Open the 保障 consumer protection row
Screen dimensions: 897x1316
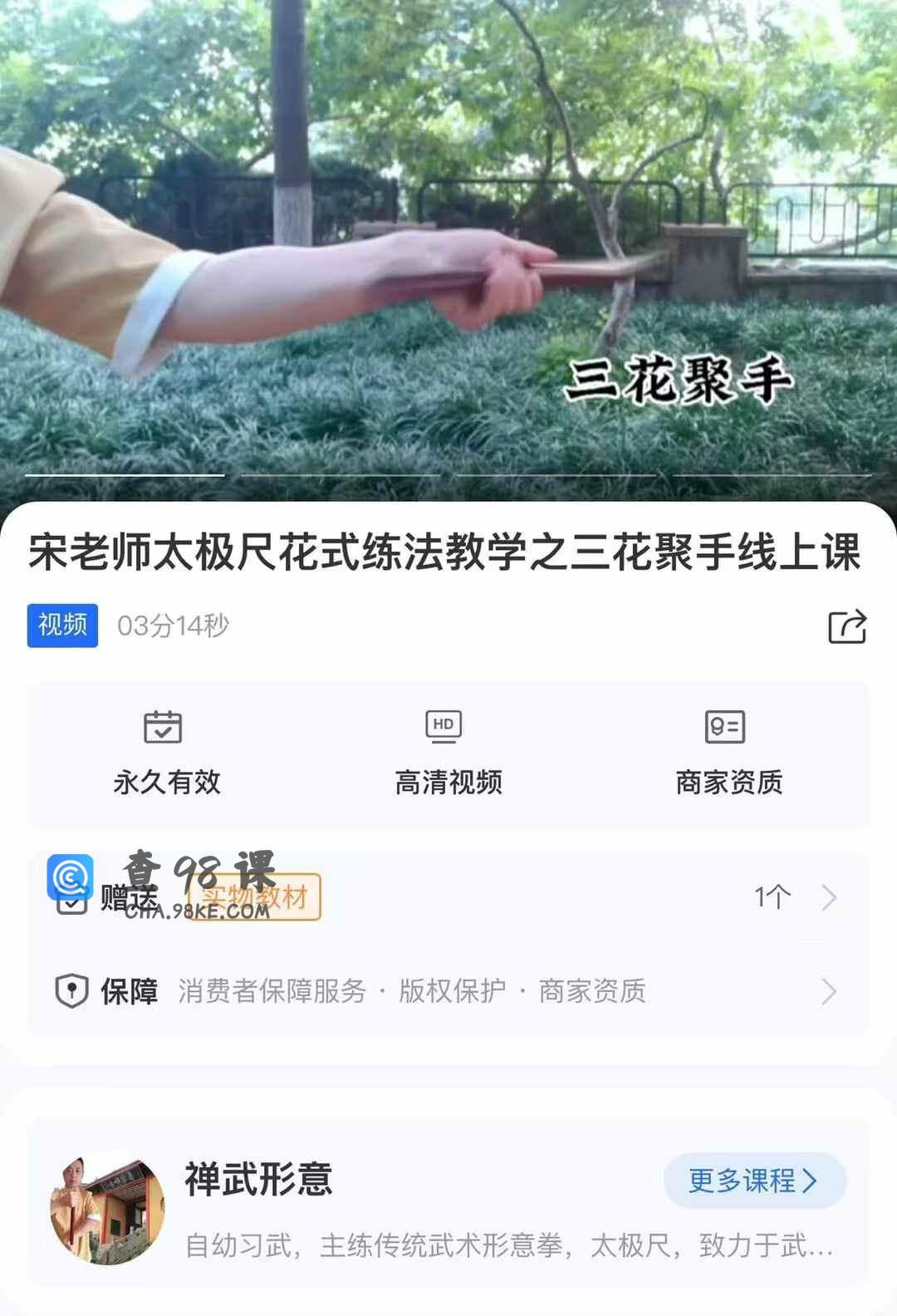point(448,991)
